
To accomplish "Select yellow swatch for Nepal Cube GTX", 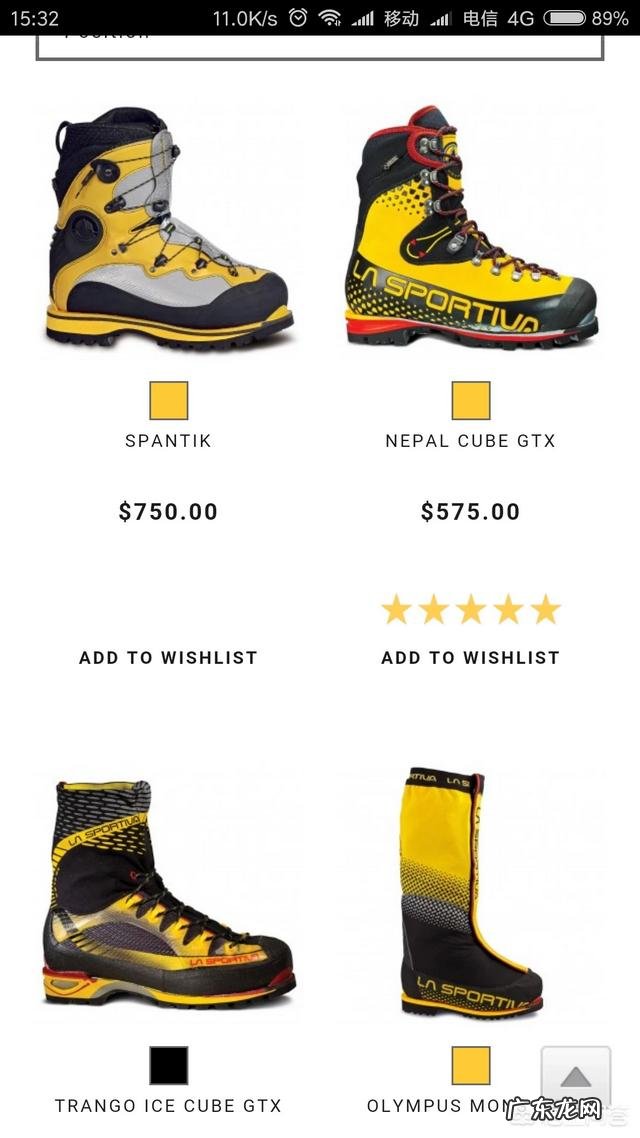I will pyautogui.click(x=471, y=400).
